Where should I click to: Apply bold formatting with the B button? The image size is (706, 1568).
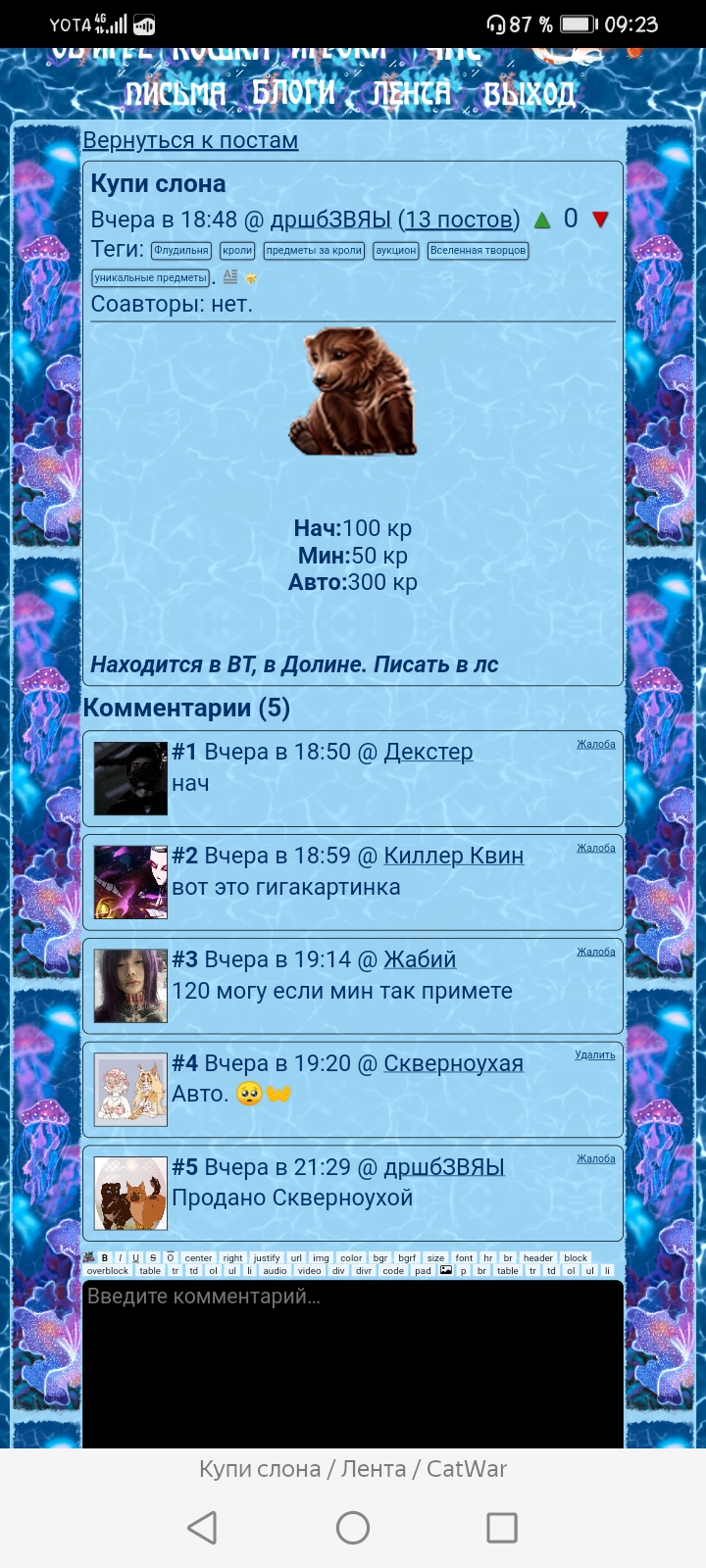pos(105,1257)
